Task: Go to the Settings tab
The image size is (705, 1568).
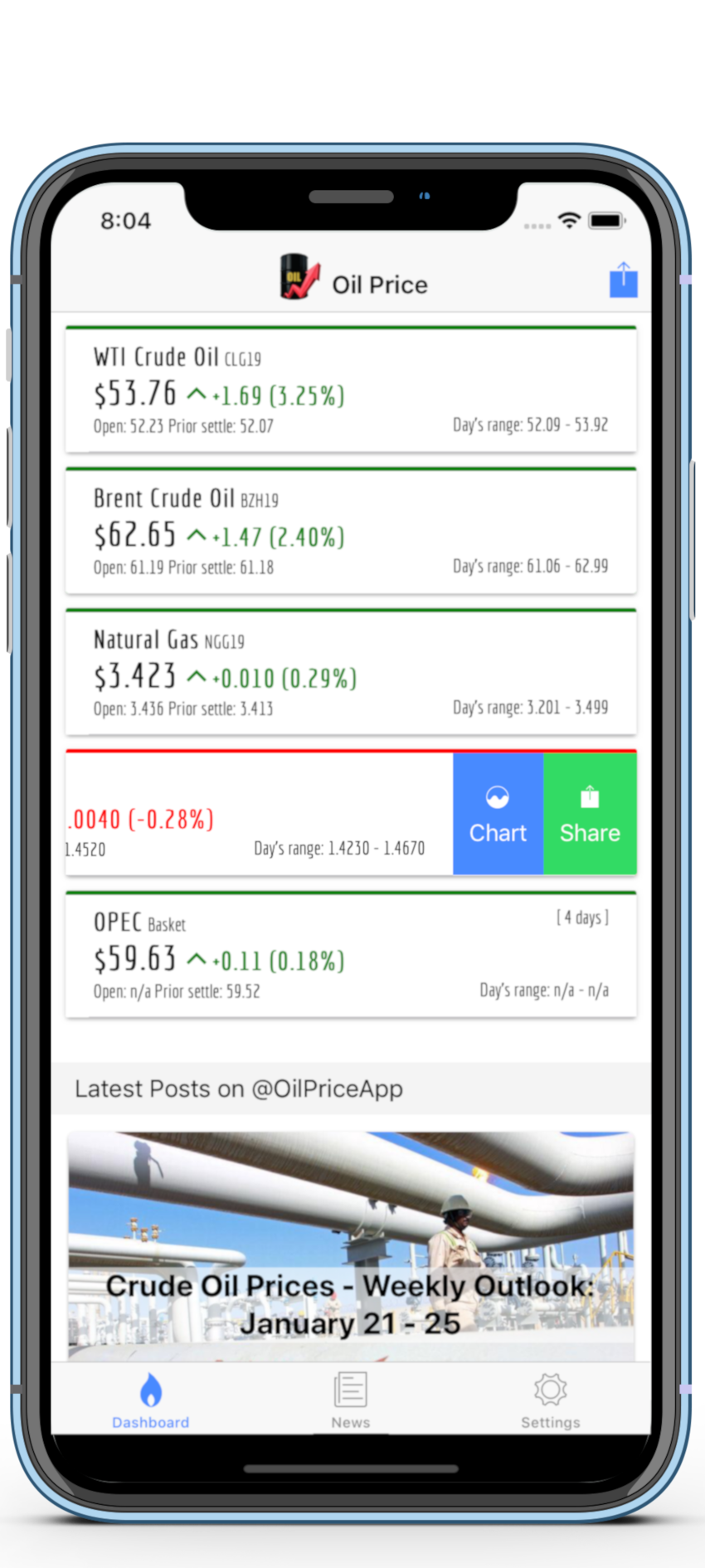Action: pyautogui.click(x=550, y=1400)
